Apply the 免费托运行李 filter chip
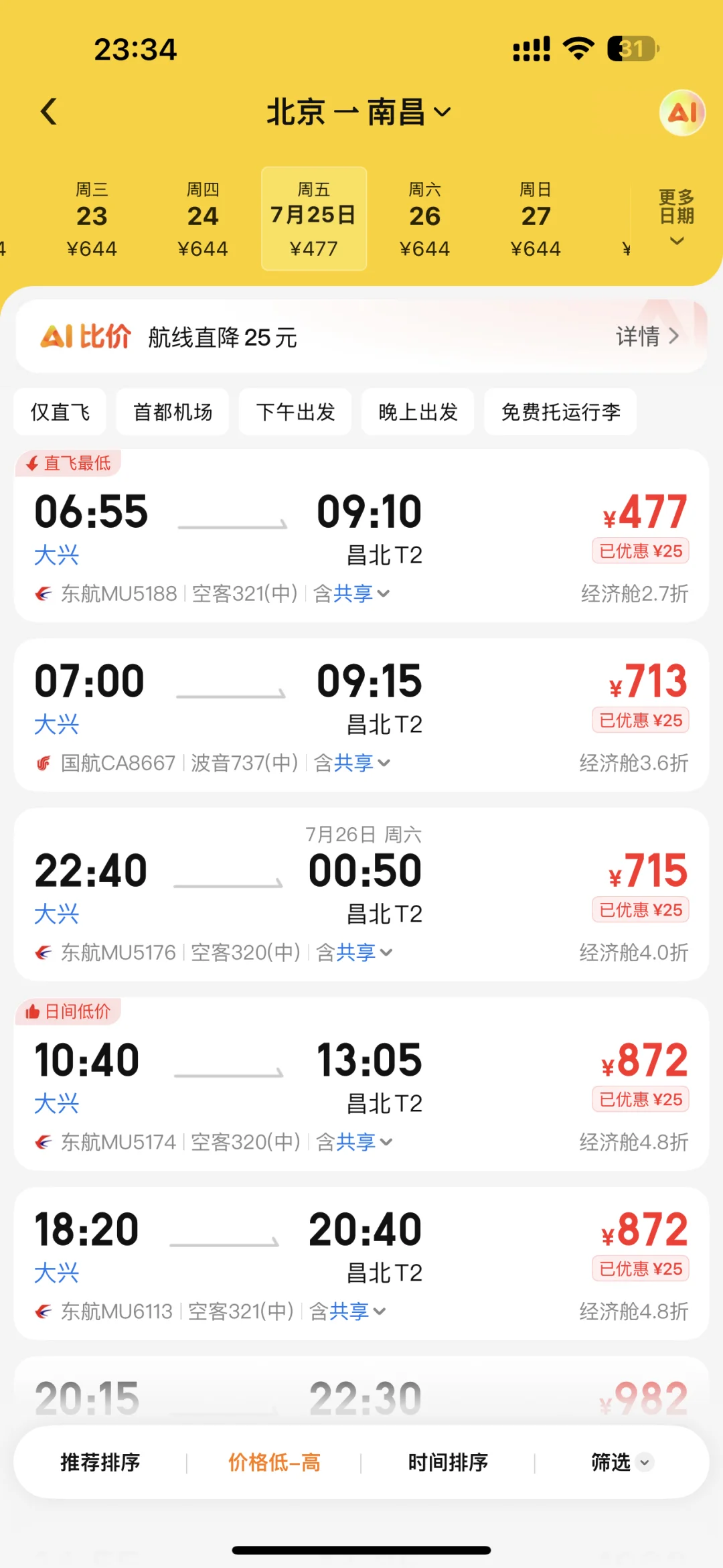723x1568 pixels. [x=560, y=412]
